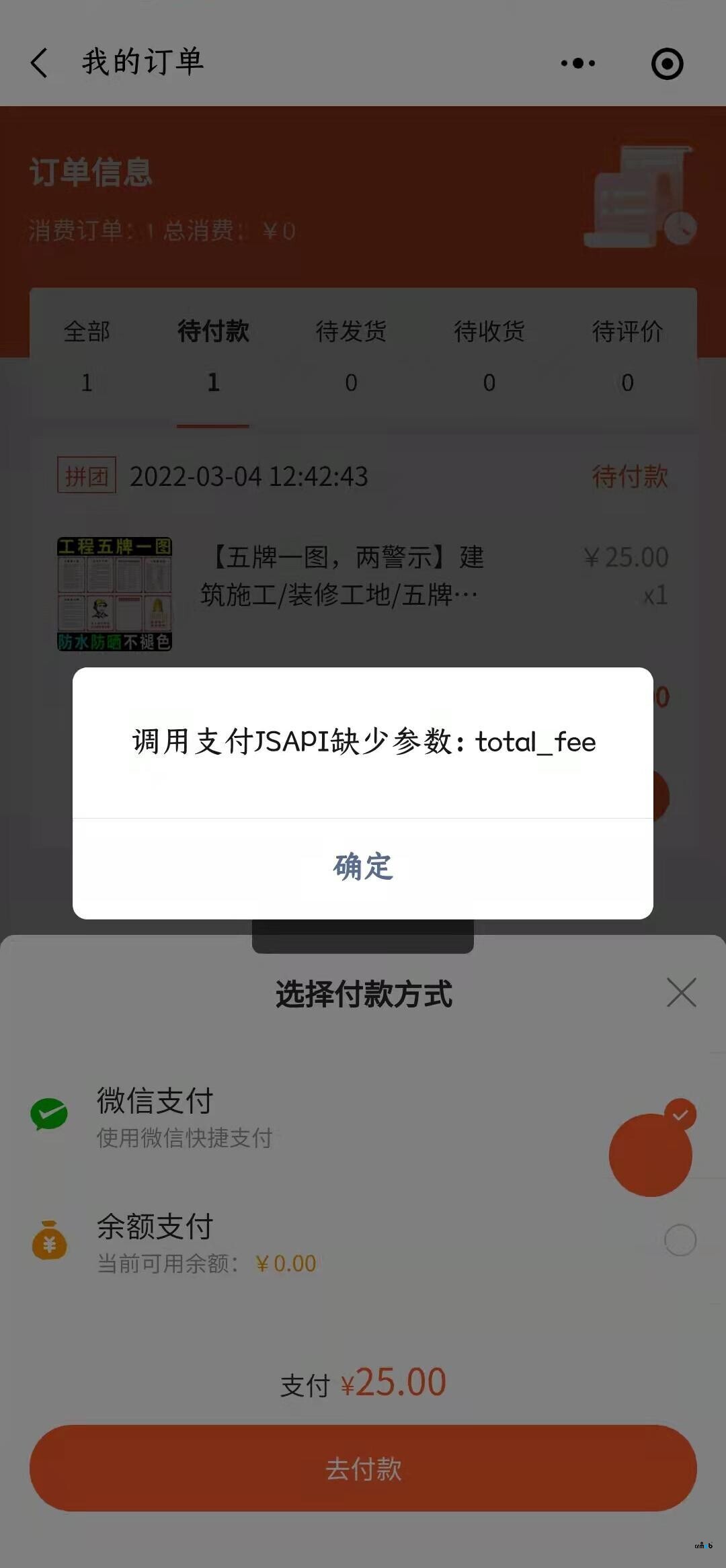Switch to the 全部 orders tab

pos(87,355)
